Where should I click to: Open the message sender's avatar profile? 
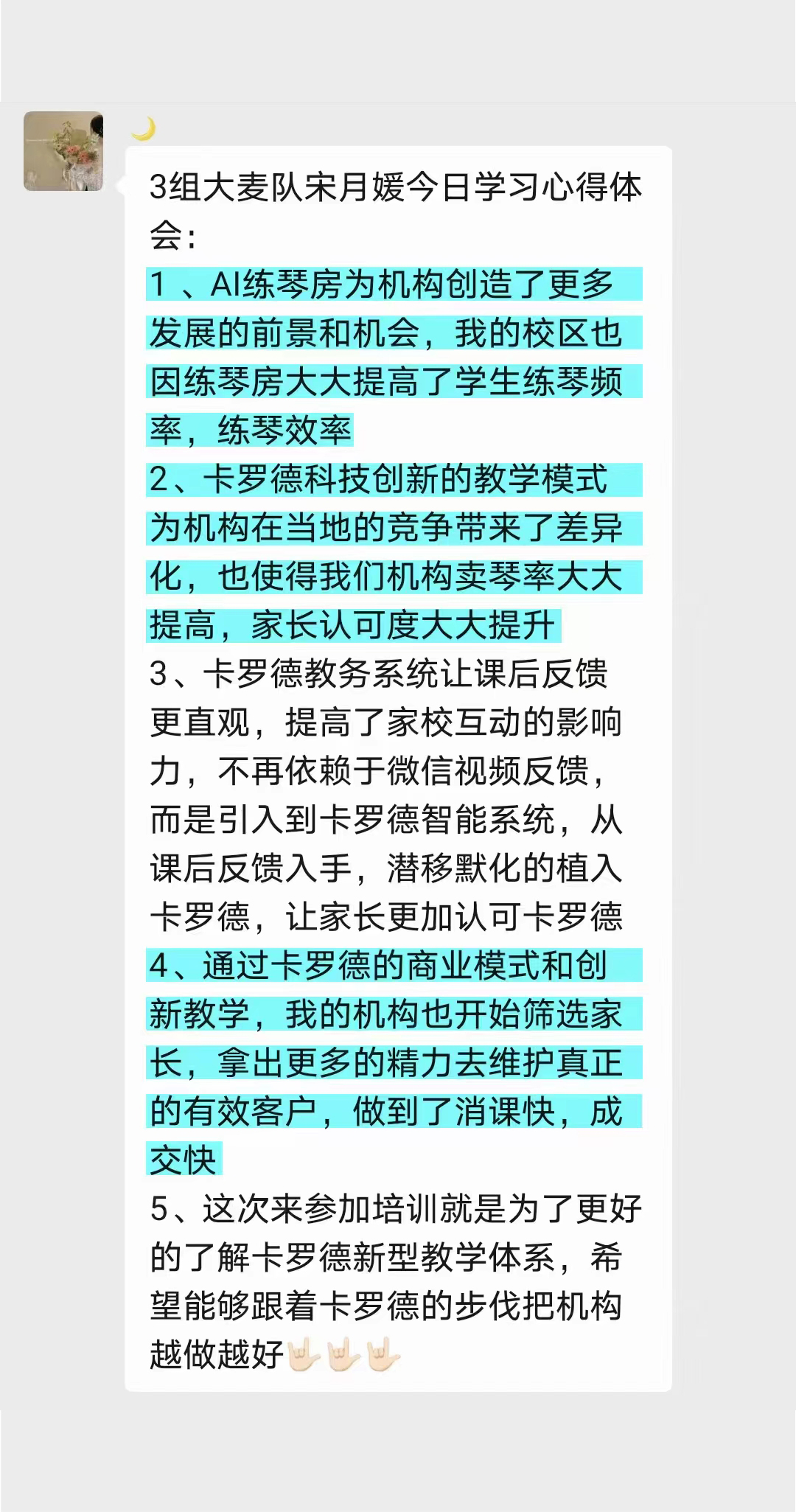pos(63,151)
